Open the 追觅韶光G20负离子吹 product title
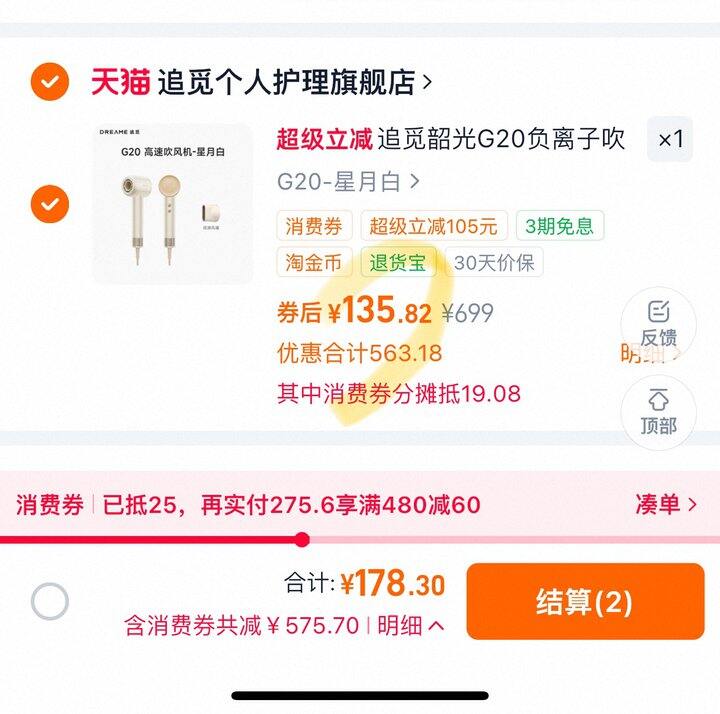Image resolution: width=720 pixels, height=714 pixels. point(501,140)
